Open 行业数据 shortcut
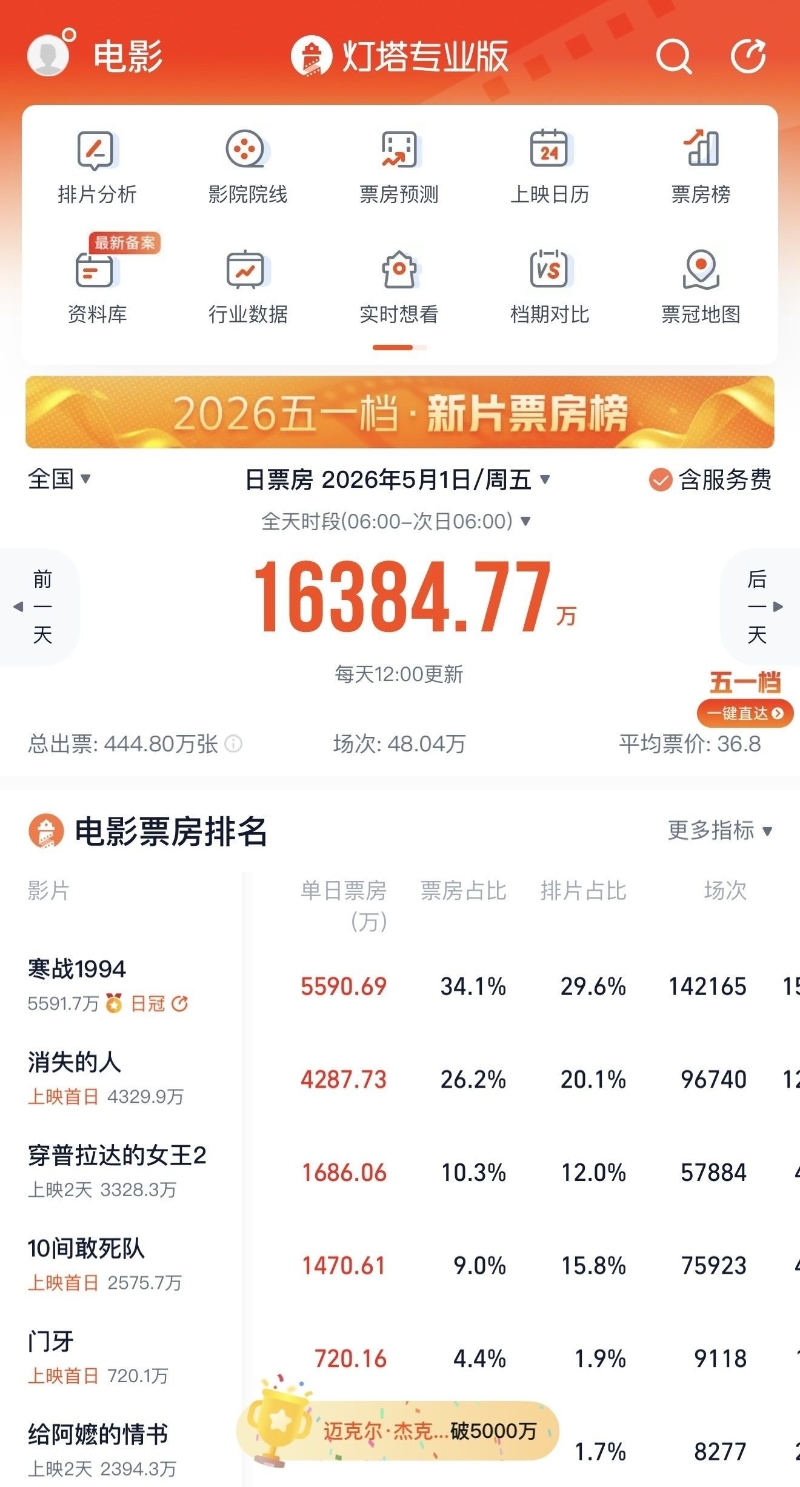Viewport: 800px width, 1487px height. pos(247,288)
